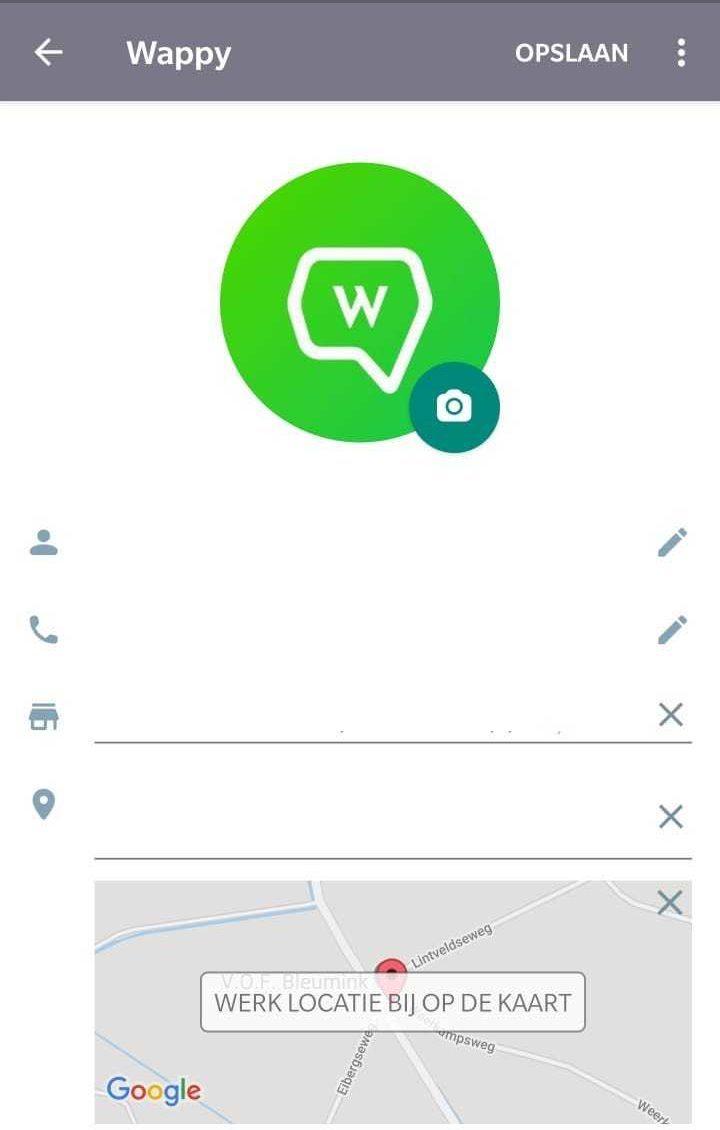Clear the address location field
The width and height of the screenshot is (720, 1130).
(670, 817)
